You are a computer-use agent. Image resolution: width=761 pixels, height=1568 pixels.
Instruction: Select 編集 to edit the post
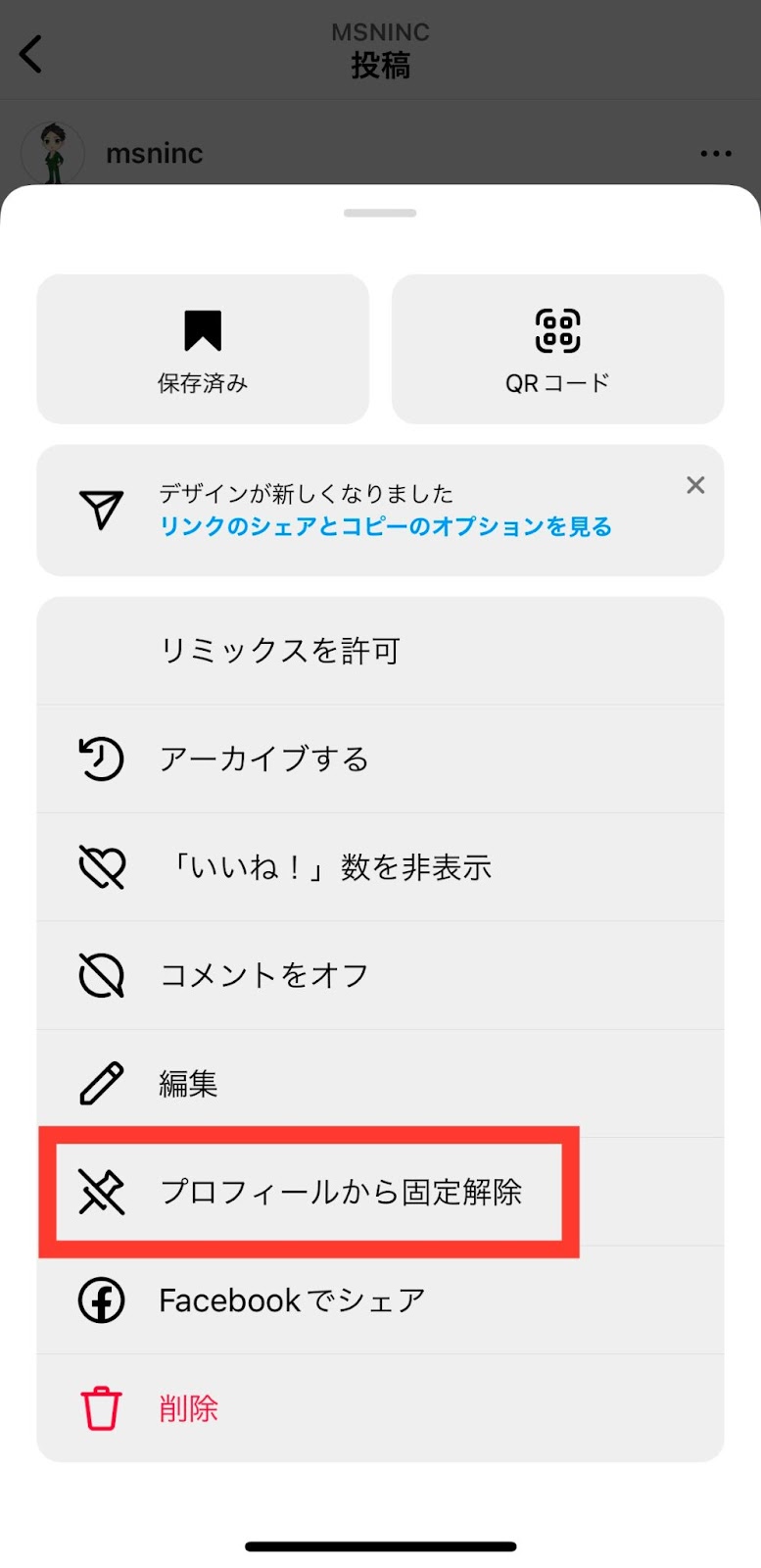point(380,1084)
